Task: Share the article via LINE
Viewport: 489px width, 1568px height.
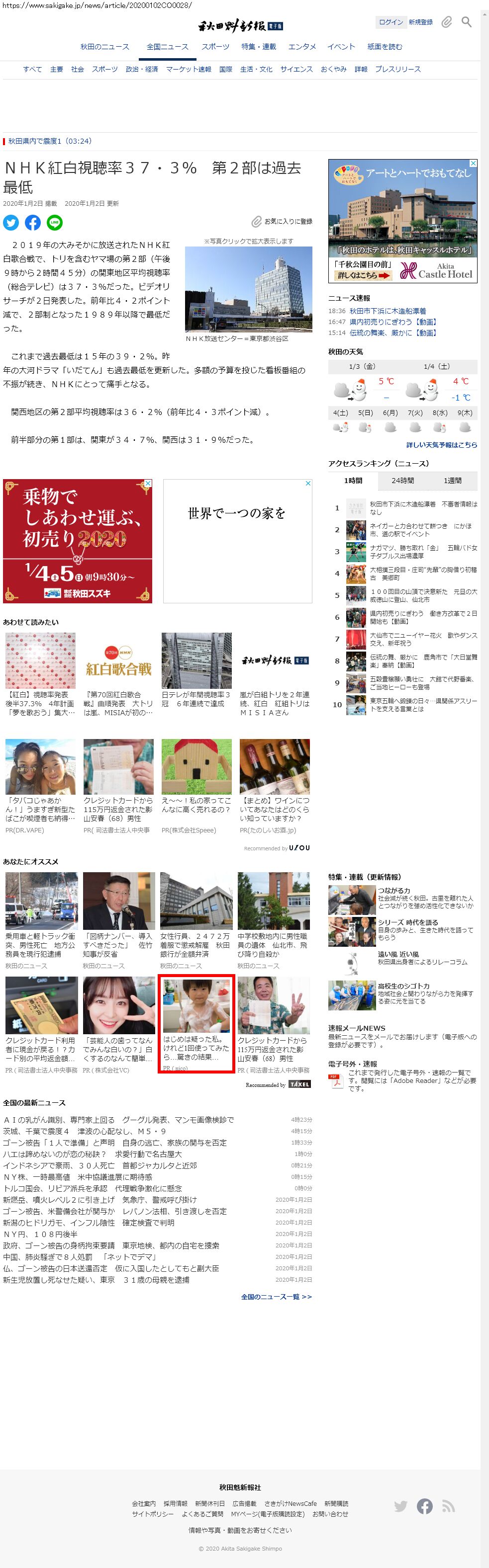Action: click(x=55, y=223)
